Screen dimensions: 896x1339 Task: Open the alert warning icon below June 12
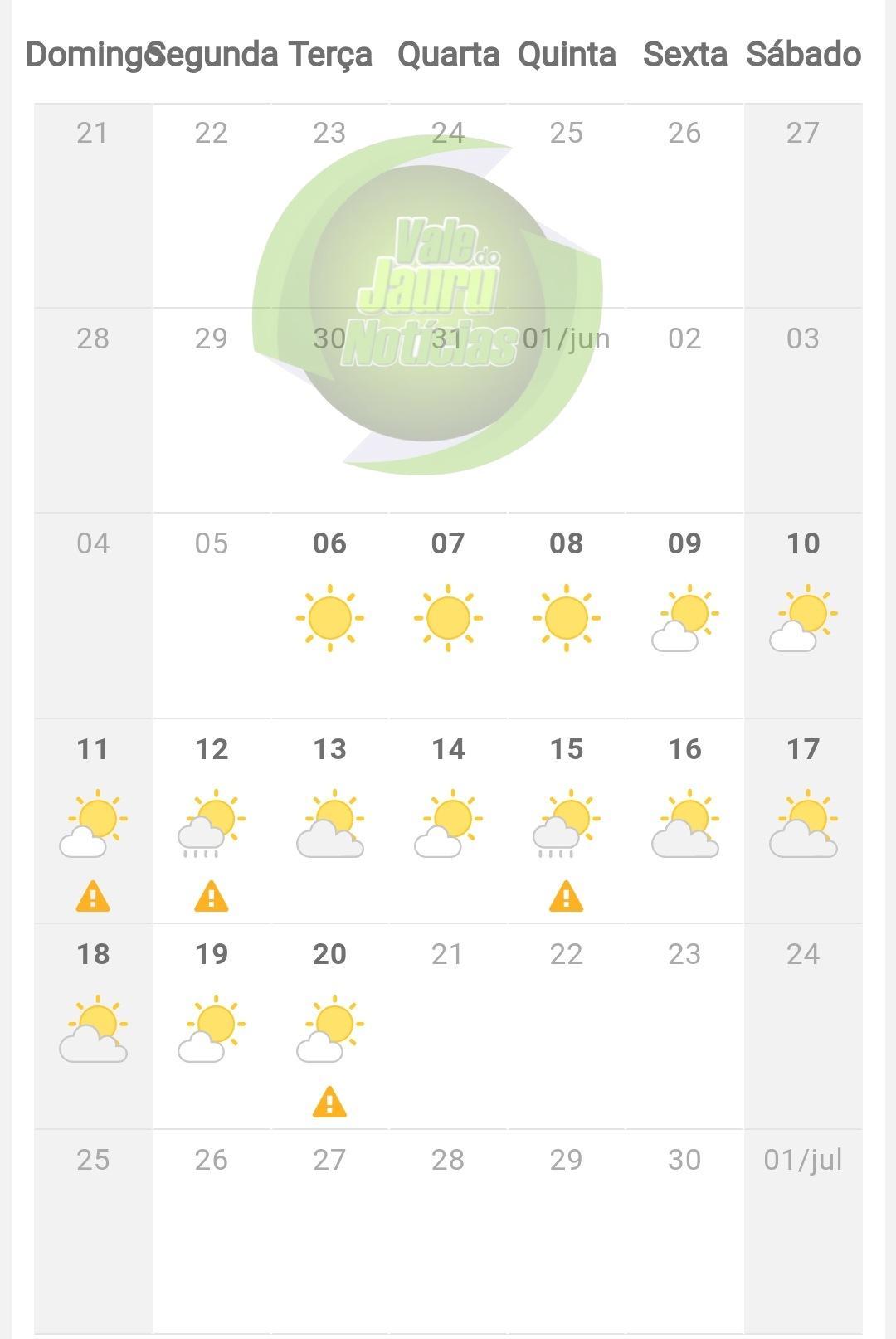click(x=211, y=897)
